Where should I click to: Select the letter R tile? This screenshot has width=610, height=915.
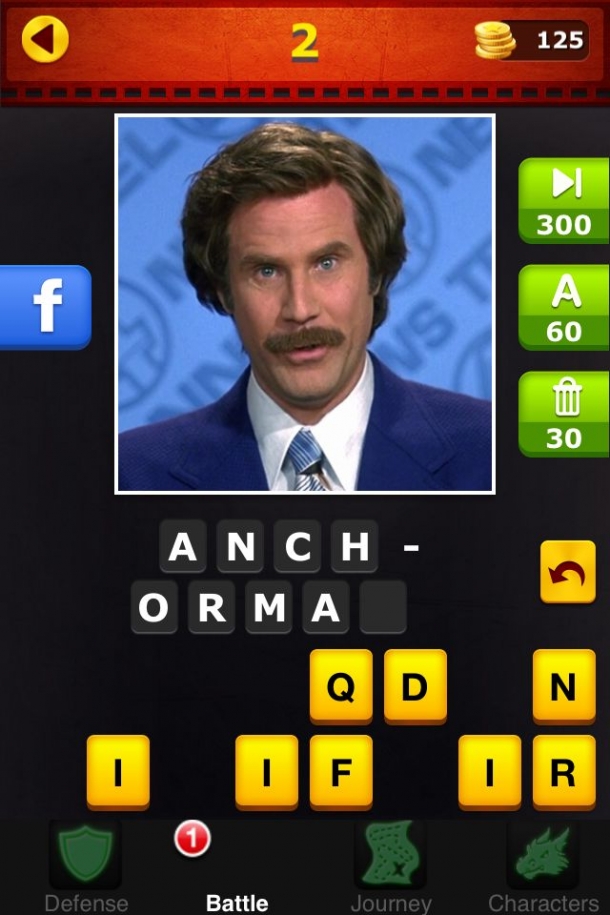[x=563, y=771]
